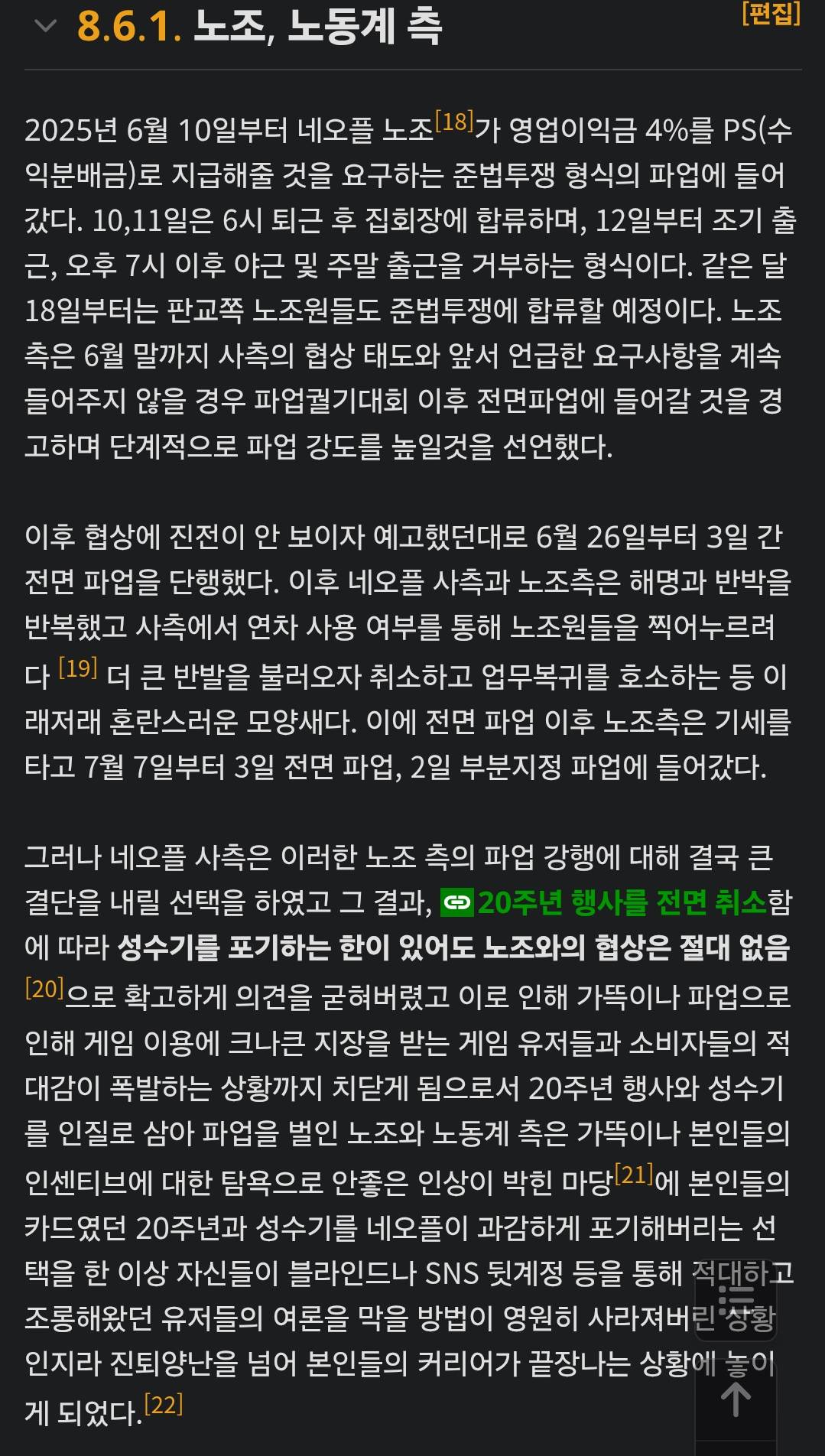Open footnote [20]

point(44,989)
